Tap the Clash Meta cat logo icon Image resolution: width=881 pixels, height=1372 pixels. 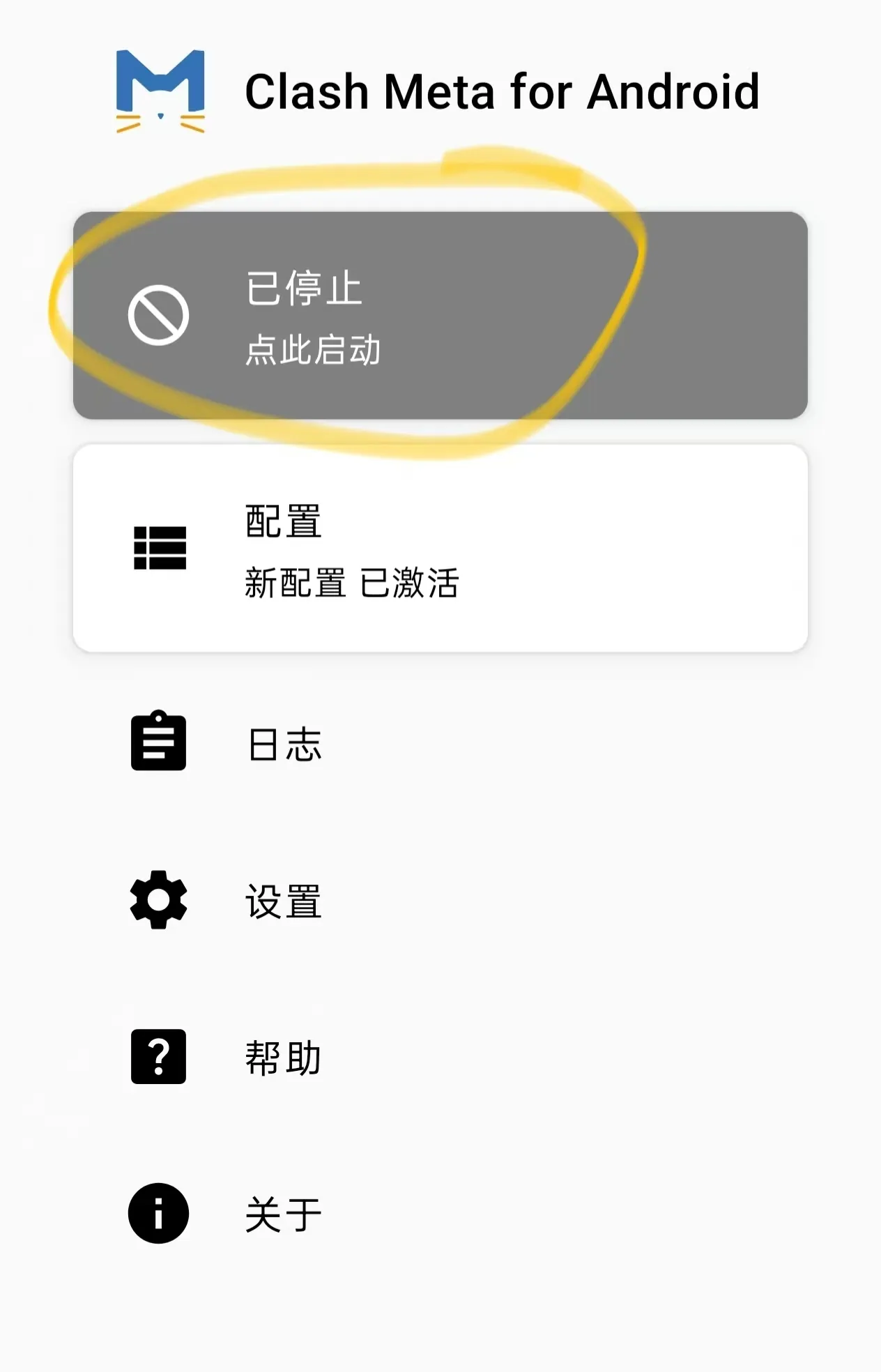pos(159,91)
